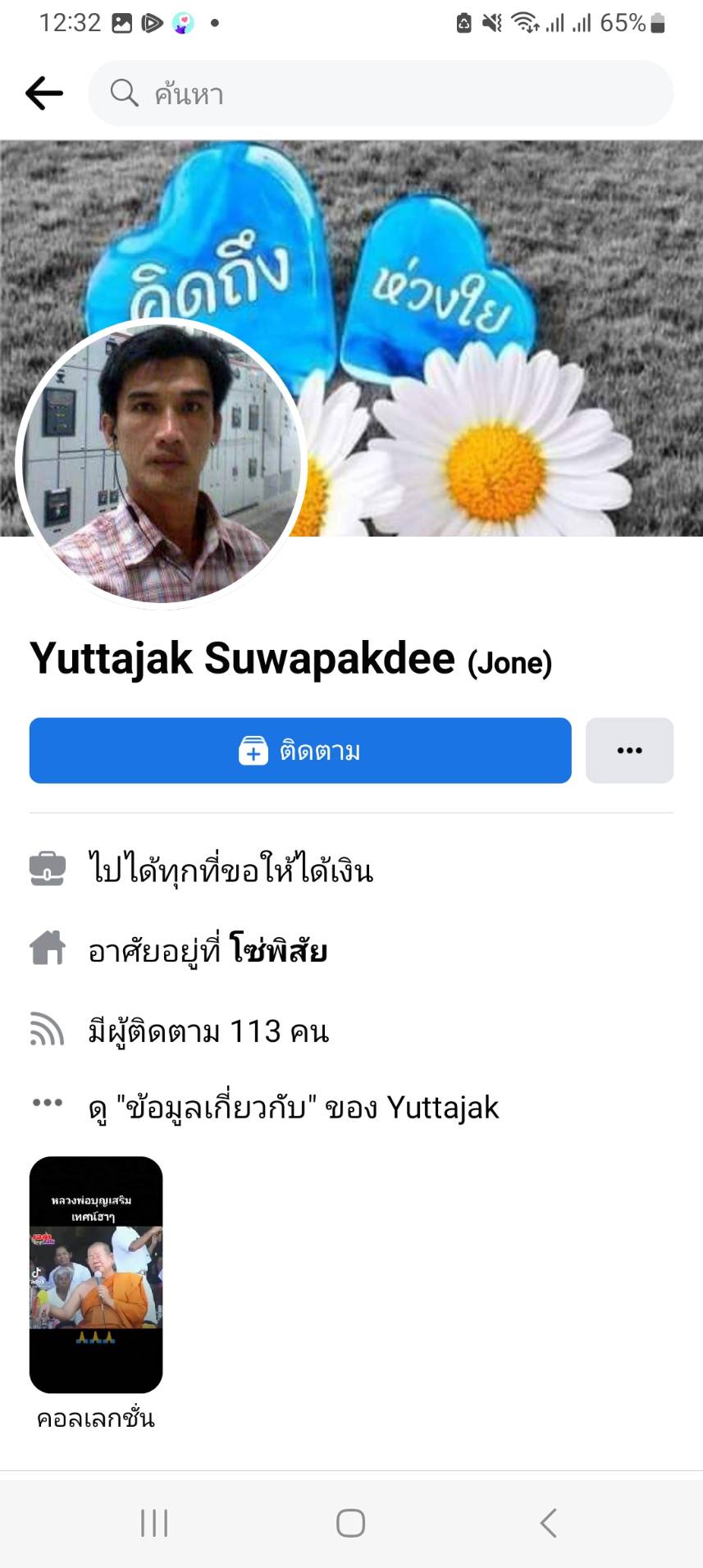703x1568 pixels.
Task: Open the คอลเลกชั่น collection tile
Action: [x=96, y=1274]
